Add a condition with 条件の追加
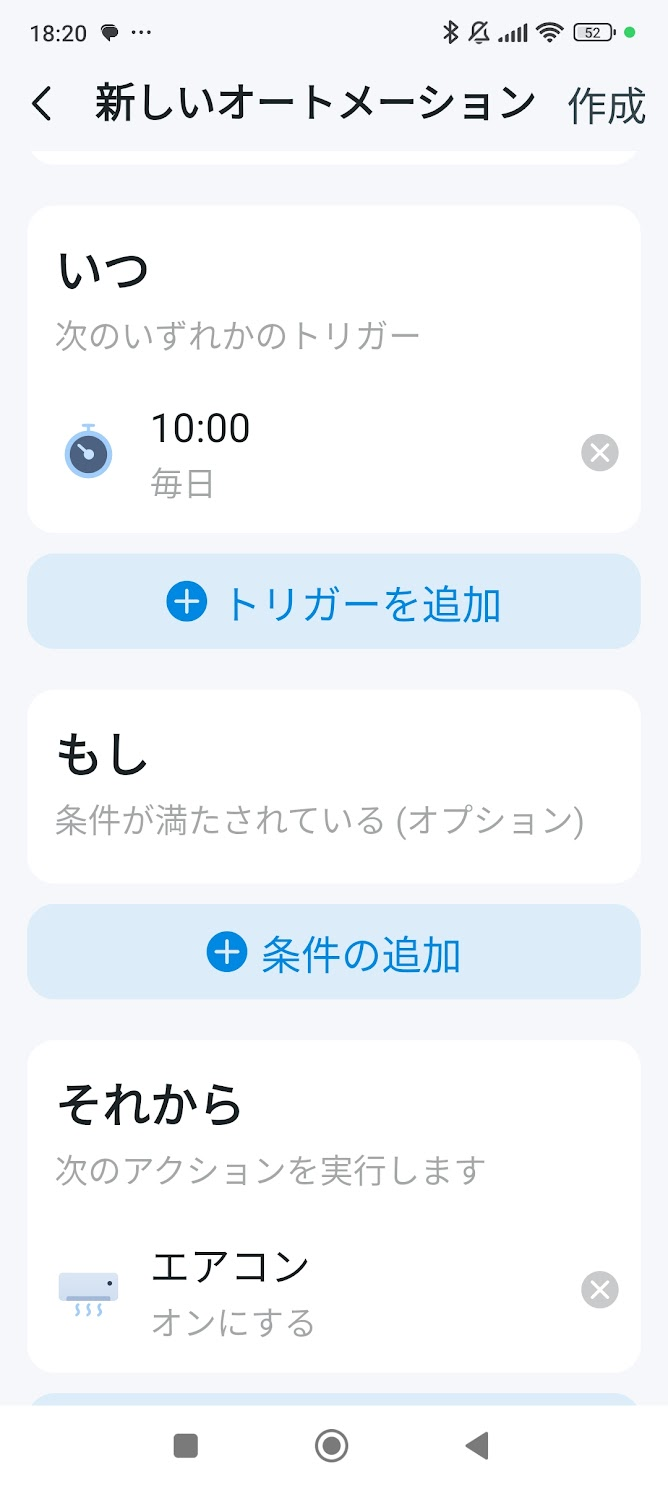 [333, 952]
